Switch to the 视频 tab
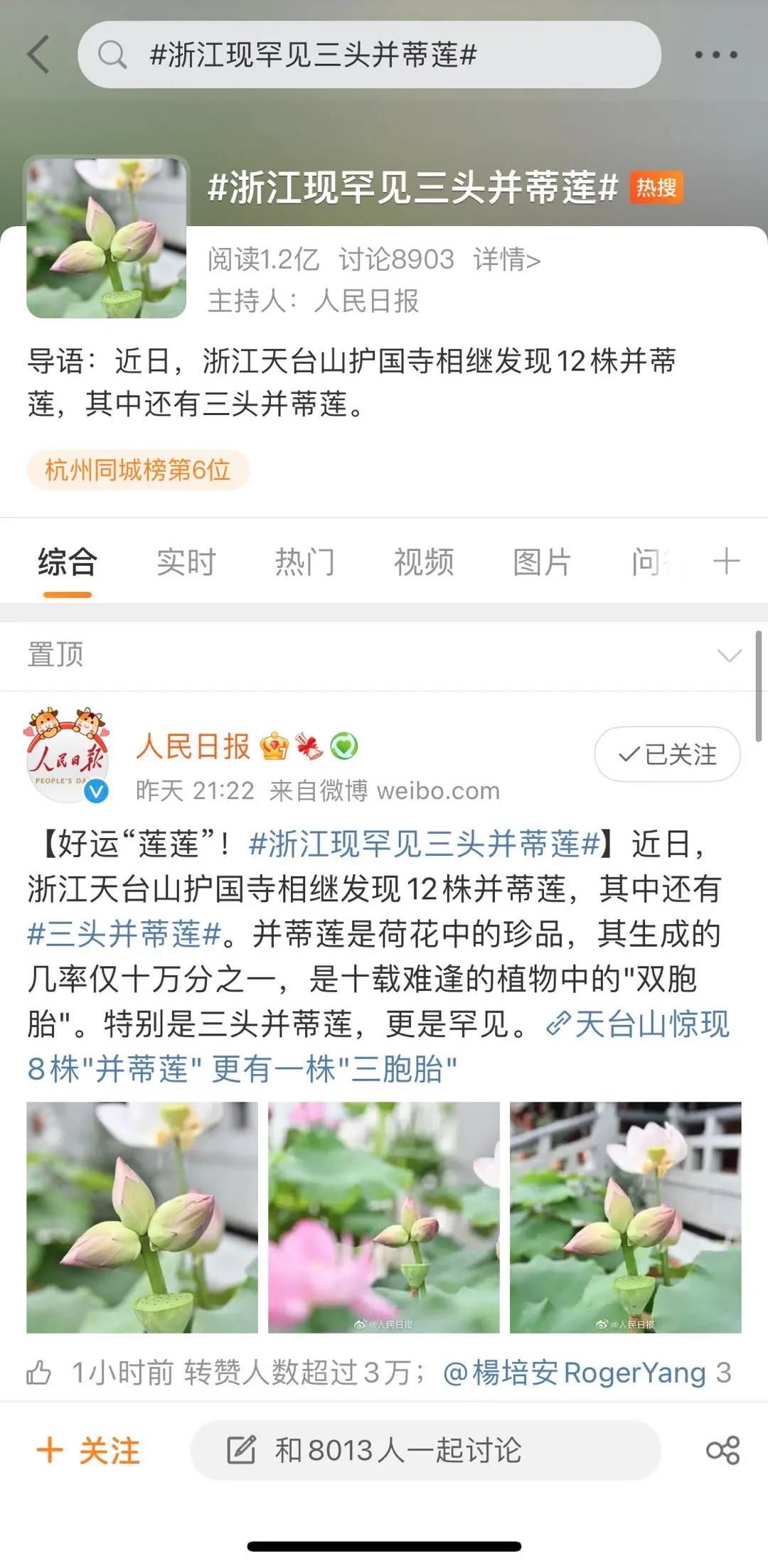The height and width of the screenshot is (1568, 768). pyautogui.click(x=424, y=562)
